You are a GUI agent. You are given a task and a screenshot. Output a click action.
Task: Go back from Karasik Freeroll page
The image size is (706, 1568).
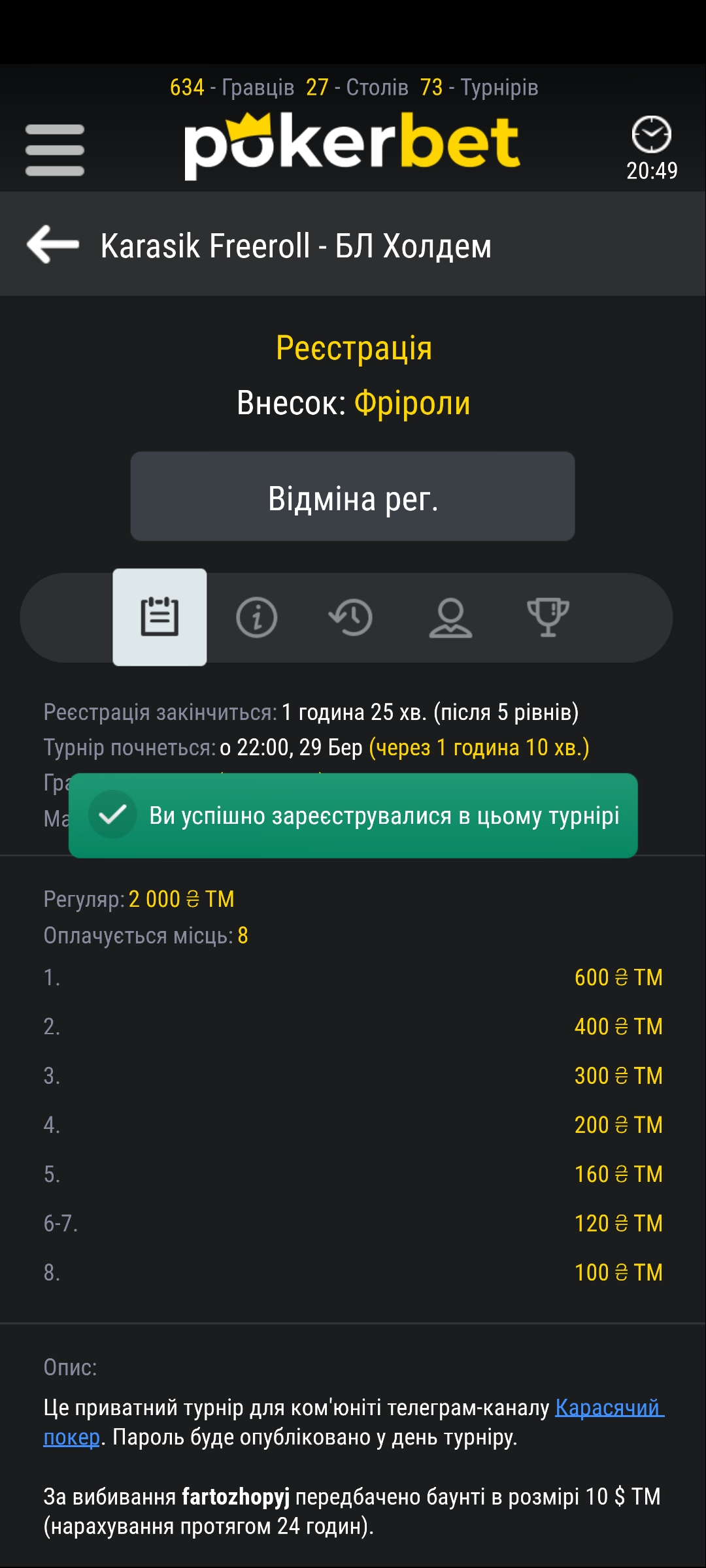53,244
